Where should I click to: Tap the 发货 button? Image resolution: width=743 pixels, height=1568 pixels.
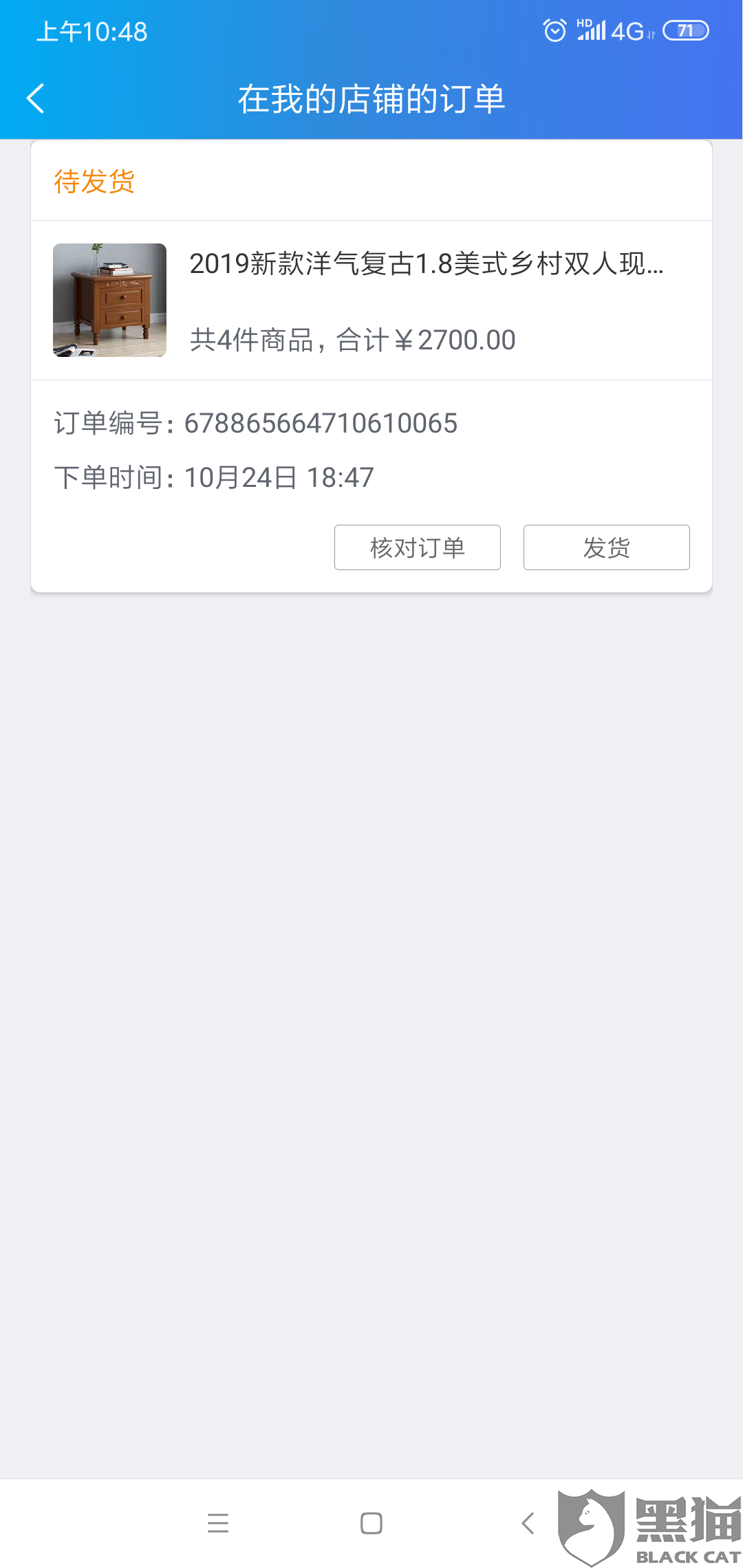click(x=606, y=547)
